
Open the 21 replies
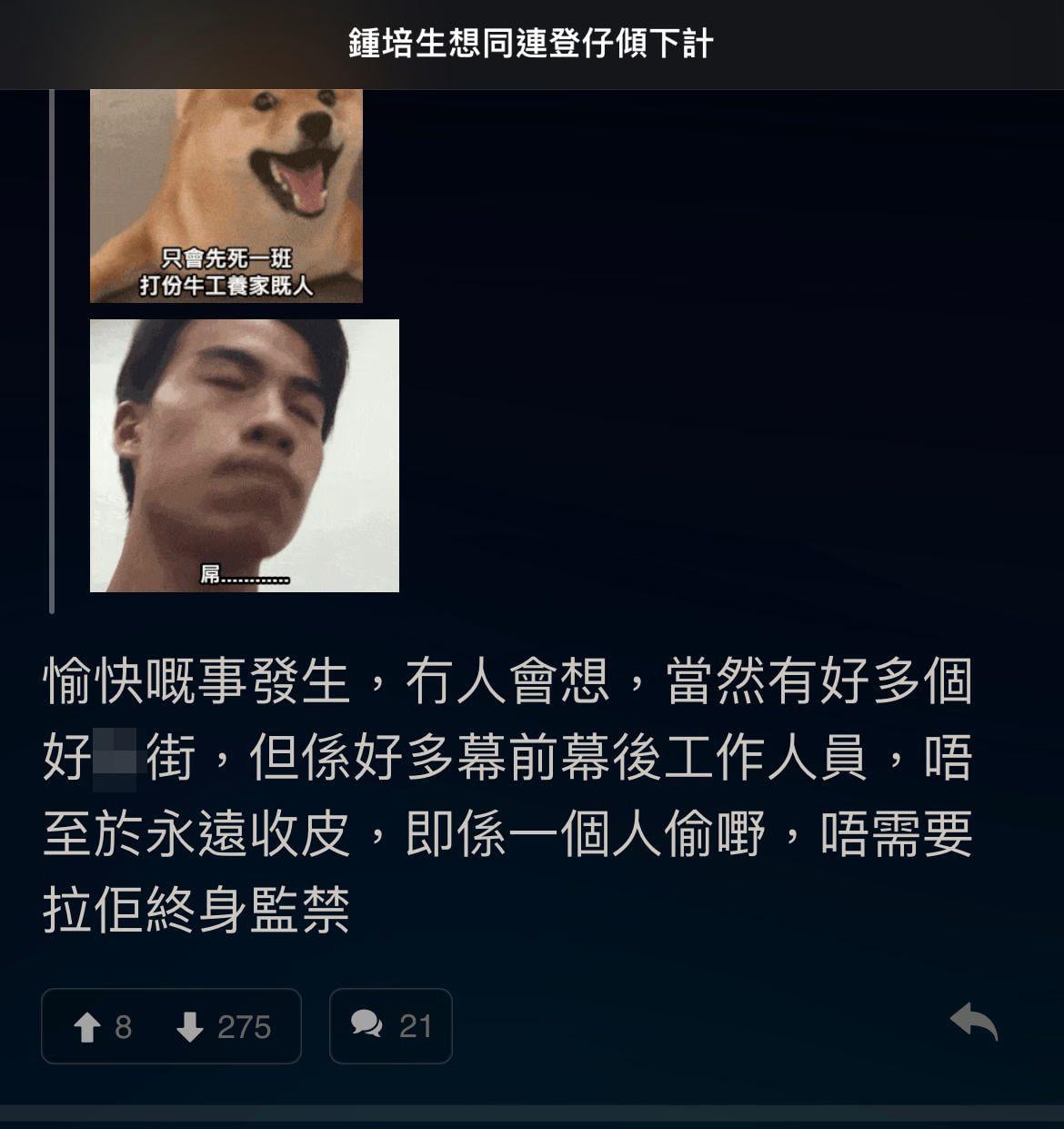coord(390,1026)
